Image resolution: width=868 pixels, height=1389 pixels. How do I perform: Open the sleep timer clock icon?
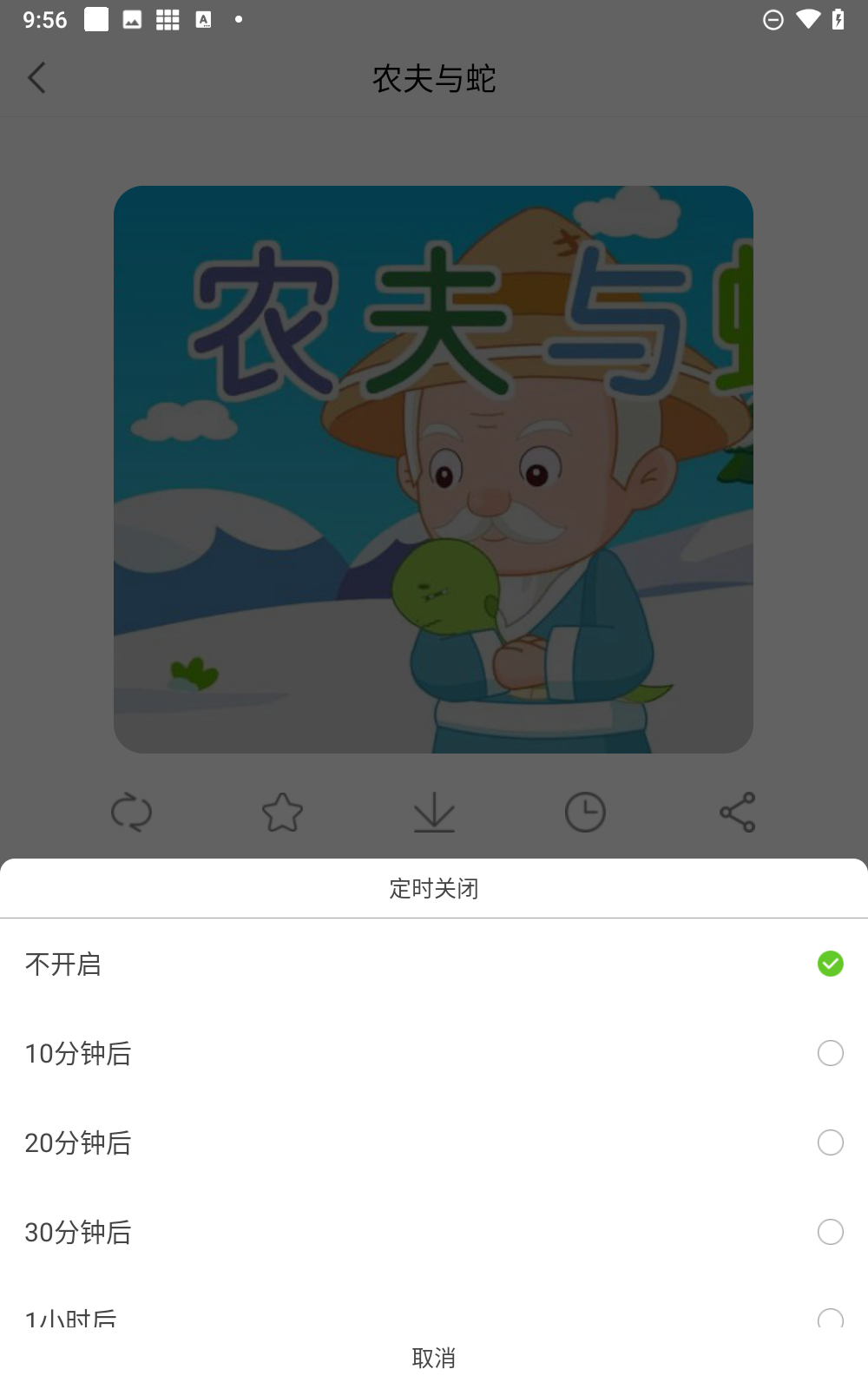click(x=585, y=813)
